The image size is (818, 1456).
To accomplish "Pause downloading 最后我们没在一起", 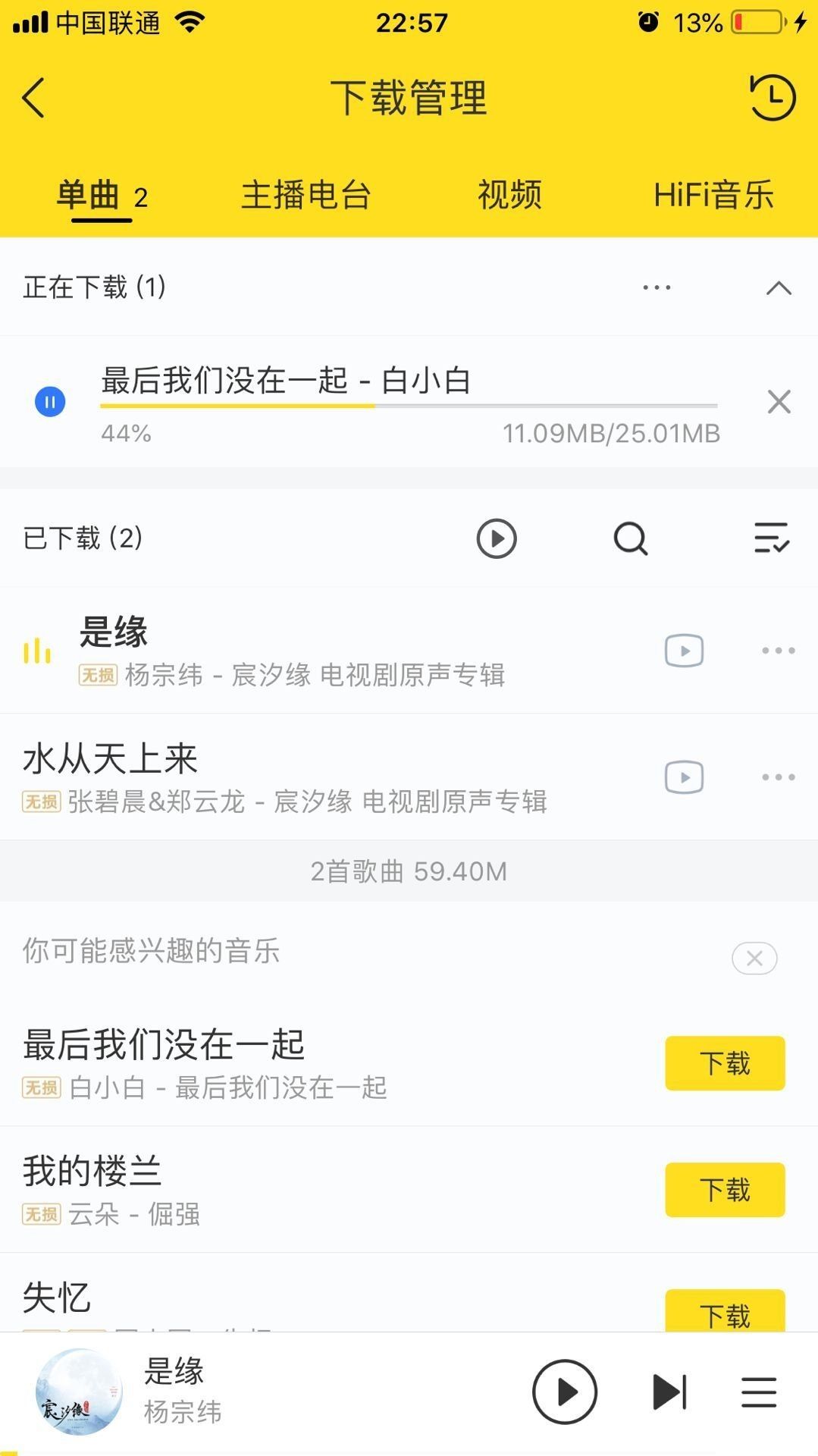I will click(50, 402).
